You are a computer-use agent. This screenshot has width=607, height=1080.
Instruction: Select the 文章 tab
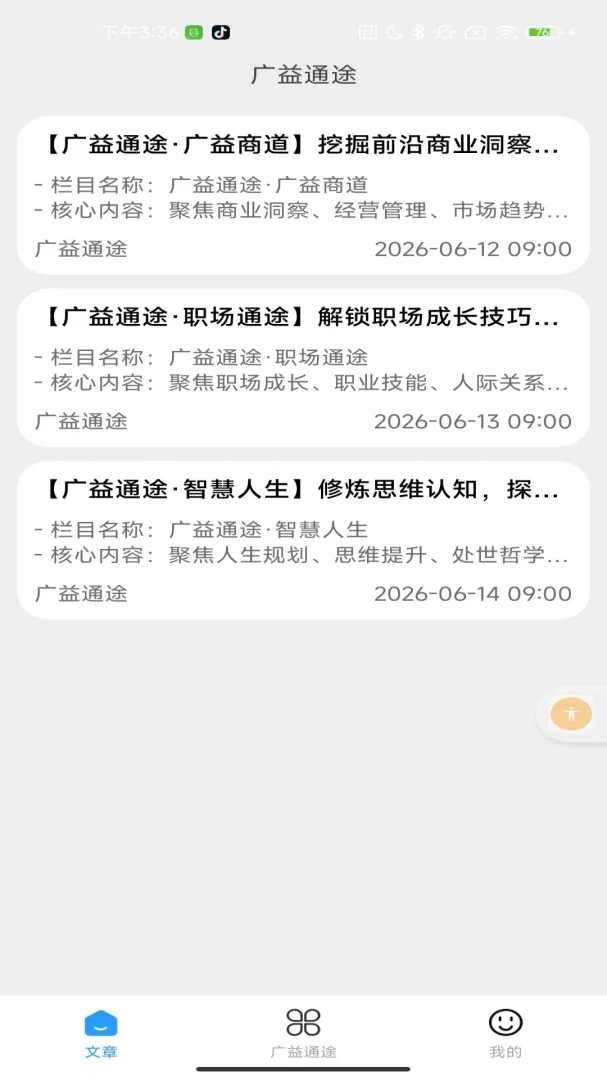point(101,1034)
